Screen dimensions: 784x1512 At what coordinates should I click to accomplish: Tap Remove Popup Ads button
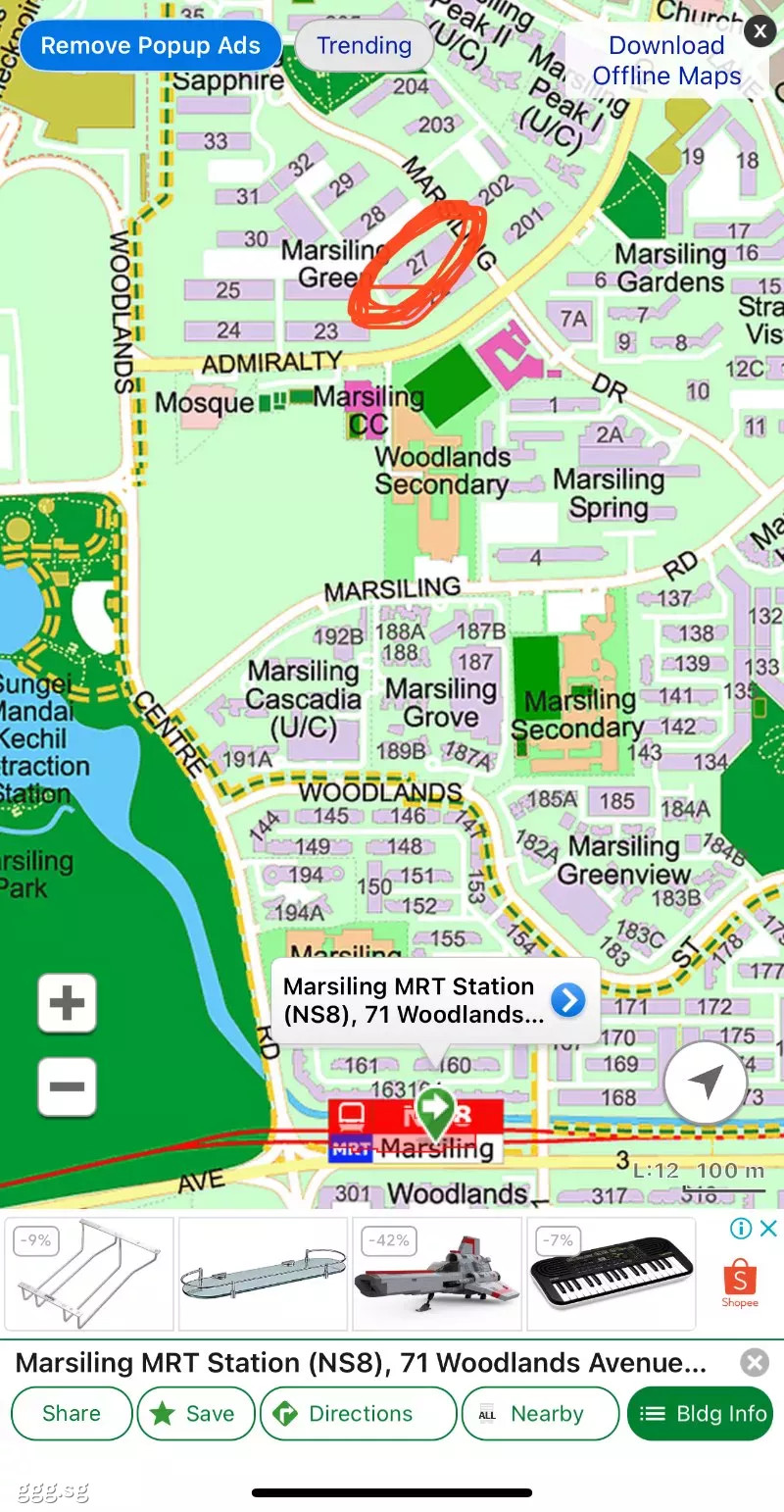150,46
